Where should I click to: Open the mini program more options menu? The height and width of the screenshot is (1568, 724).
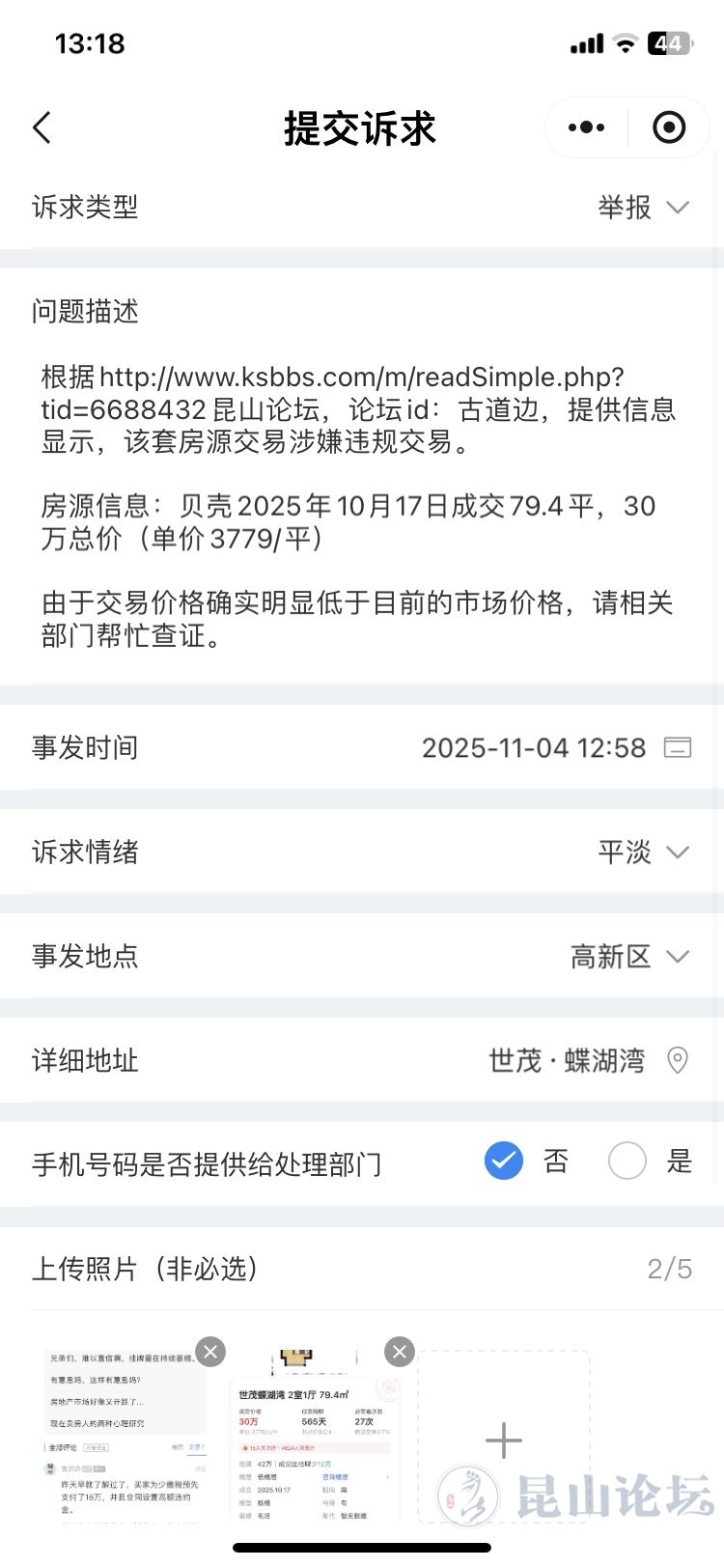[x=586, y=127]
